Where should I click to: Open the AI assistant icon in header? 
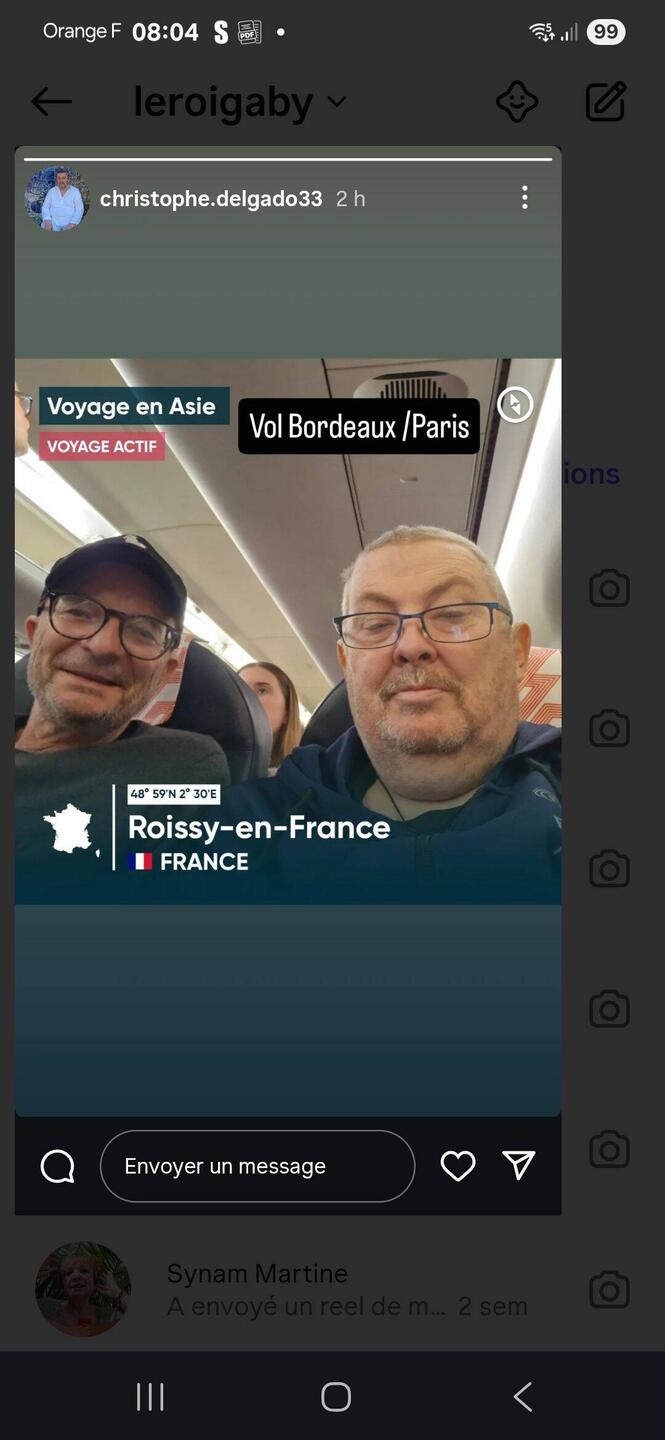point(517,102)
